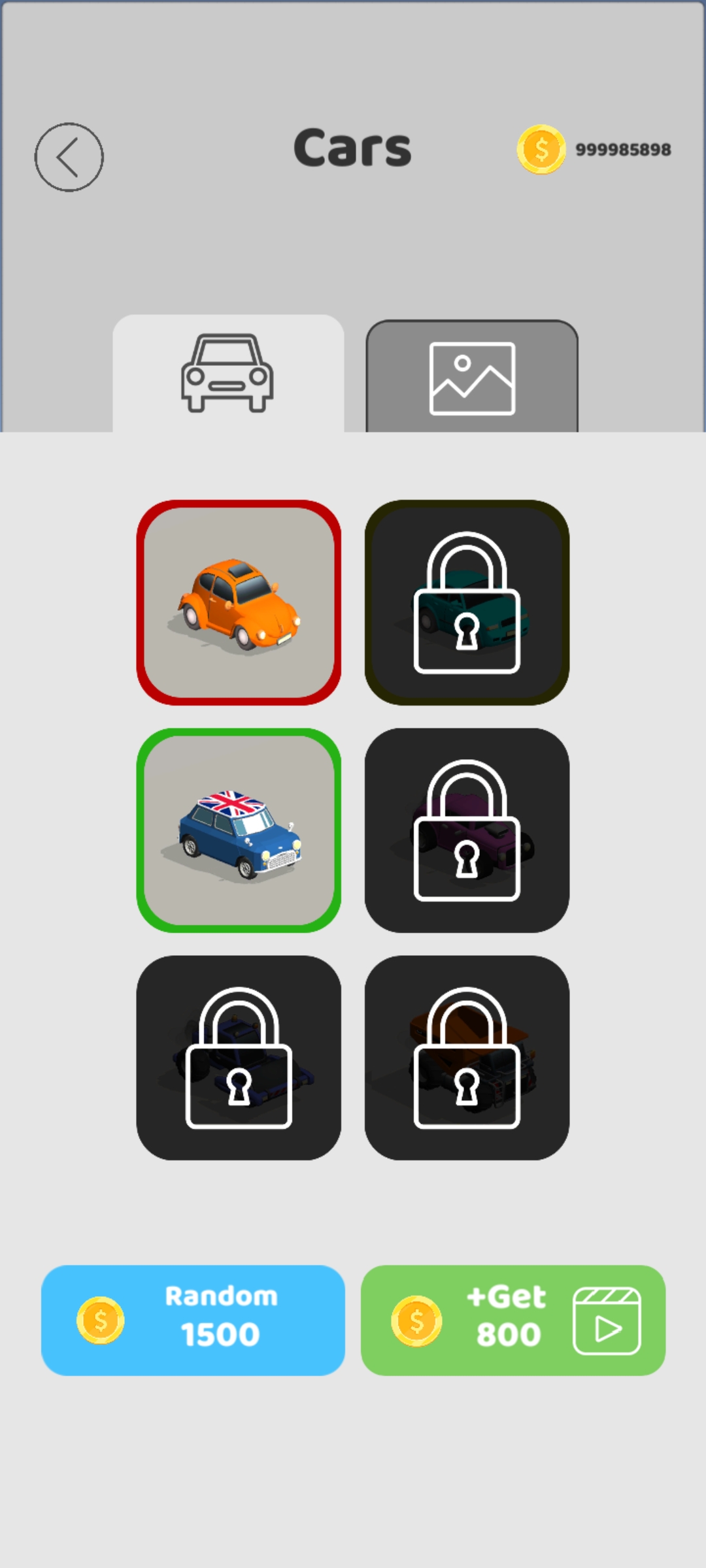Image resolution: width=706 pixels, height=1568 pixels.
Task: Go back using the arrow button
Action: [x=69, y=157]
